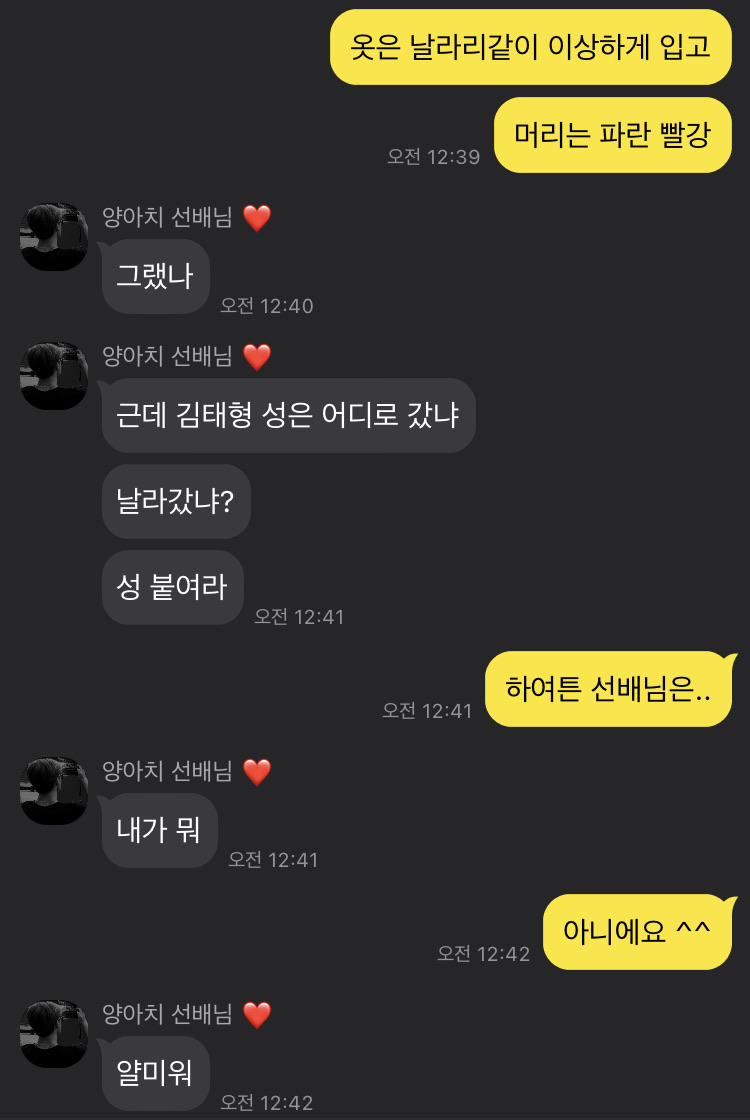
Task: View sender profile picture beside "내가 뭐"
Action: (x=55, y=790)
